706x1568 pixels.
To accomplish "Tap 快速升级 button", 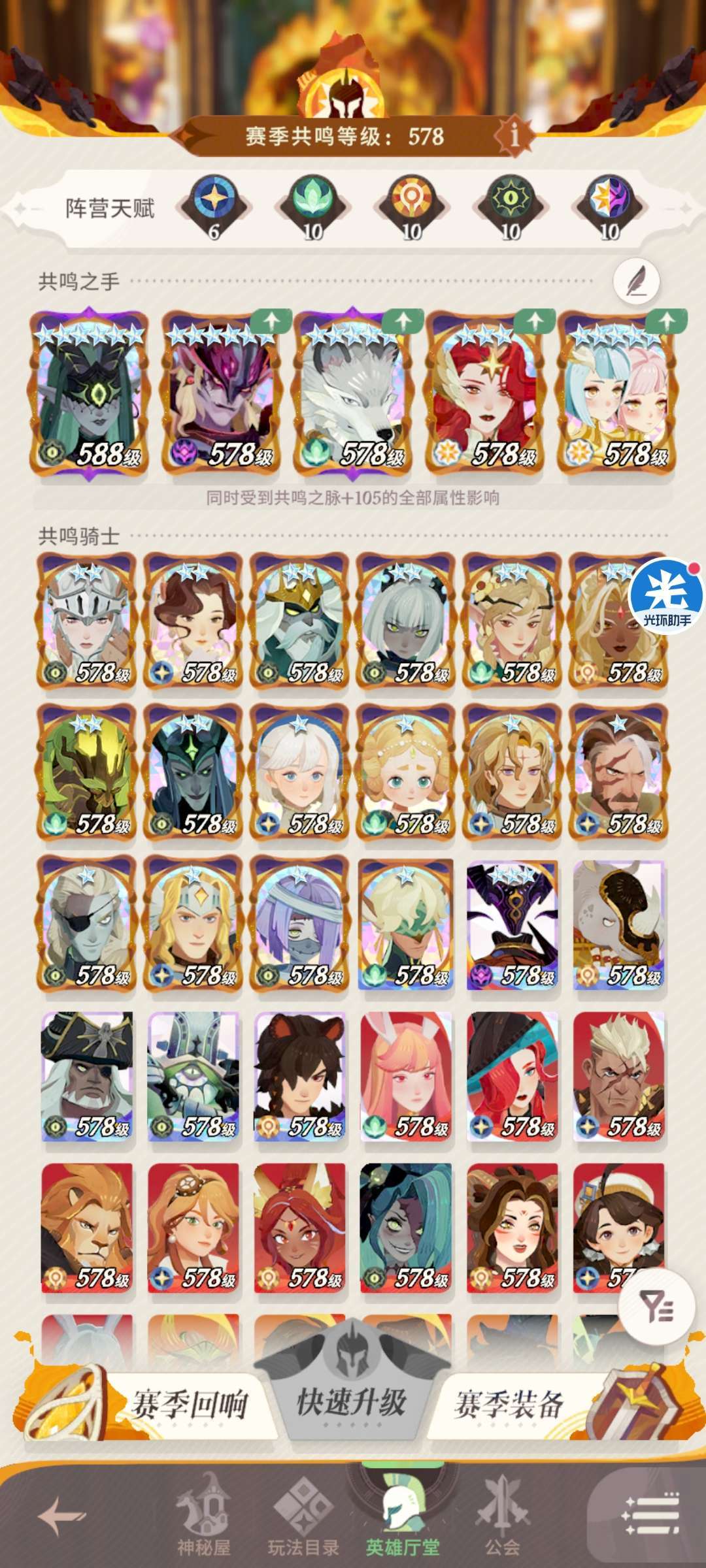I will point(352,1403).
